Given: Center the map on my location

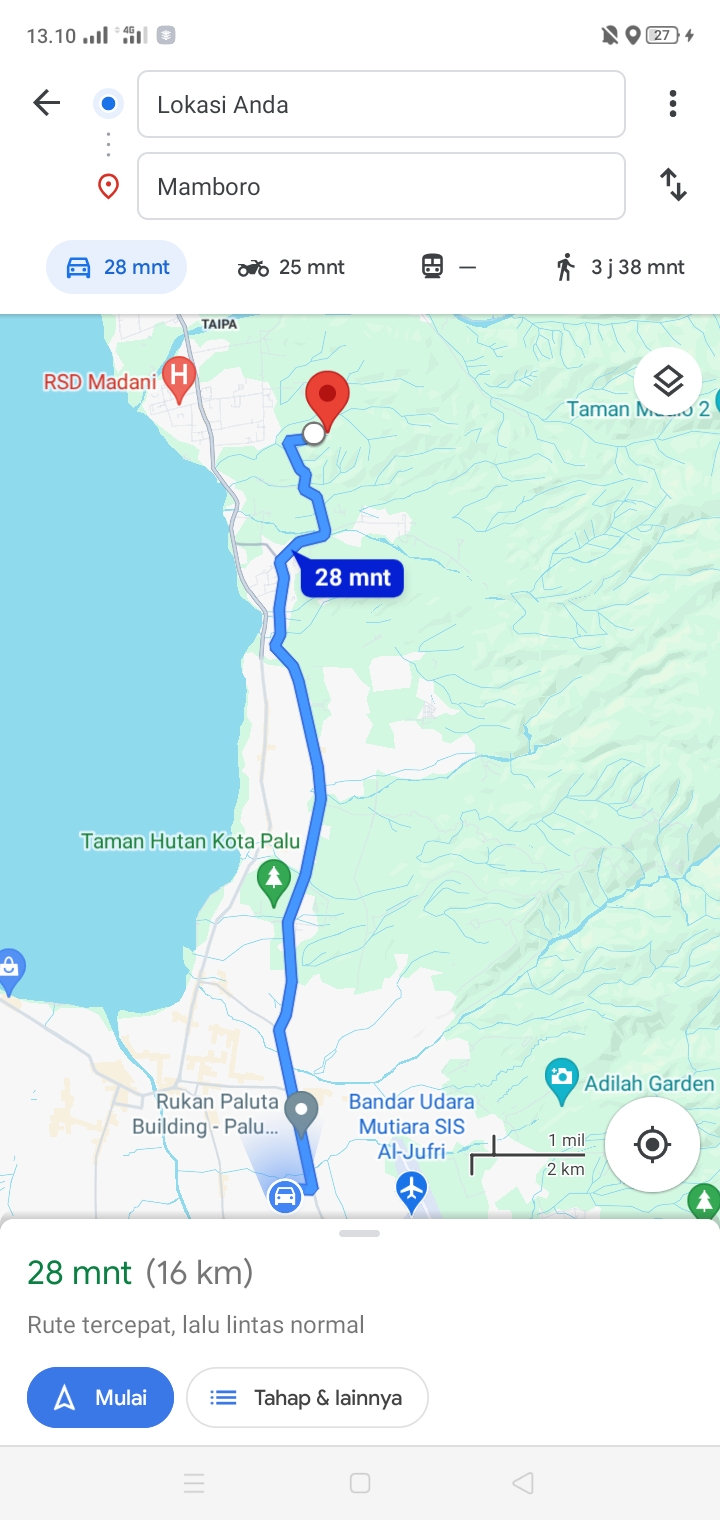Looking at the screenshot, I should pos(652,1144).
